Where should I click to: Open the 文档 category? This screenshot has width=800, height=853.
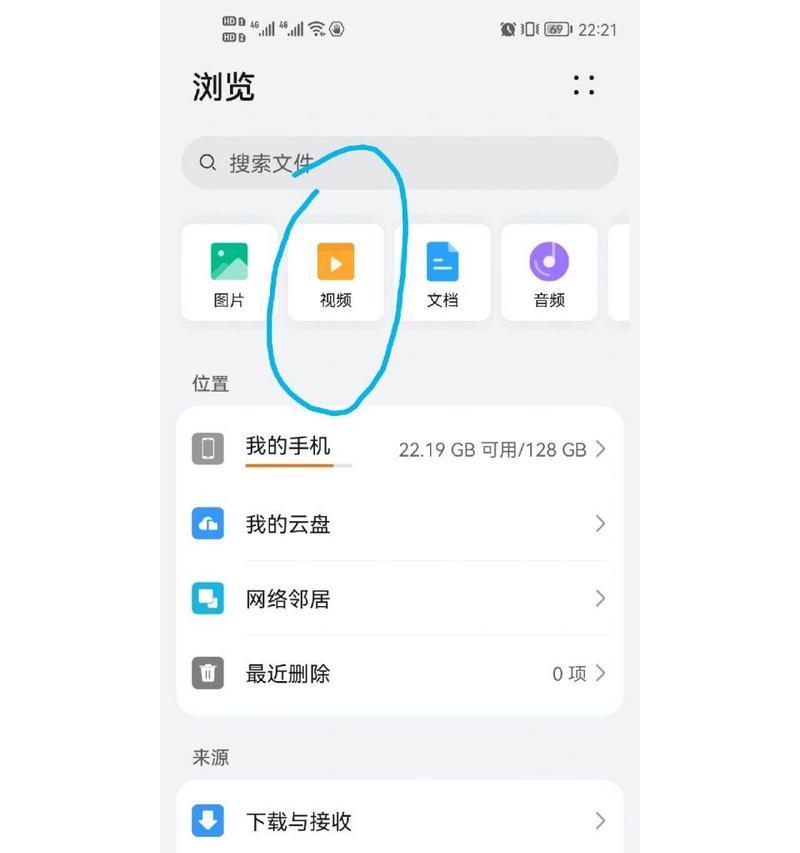point(442,272)
